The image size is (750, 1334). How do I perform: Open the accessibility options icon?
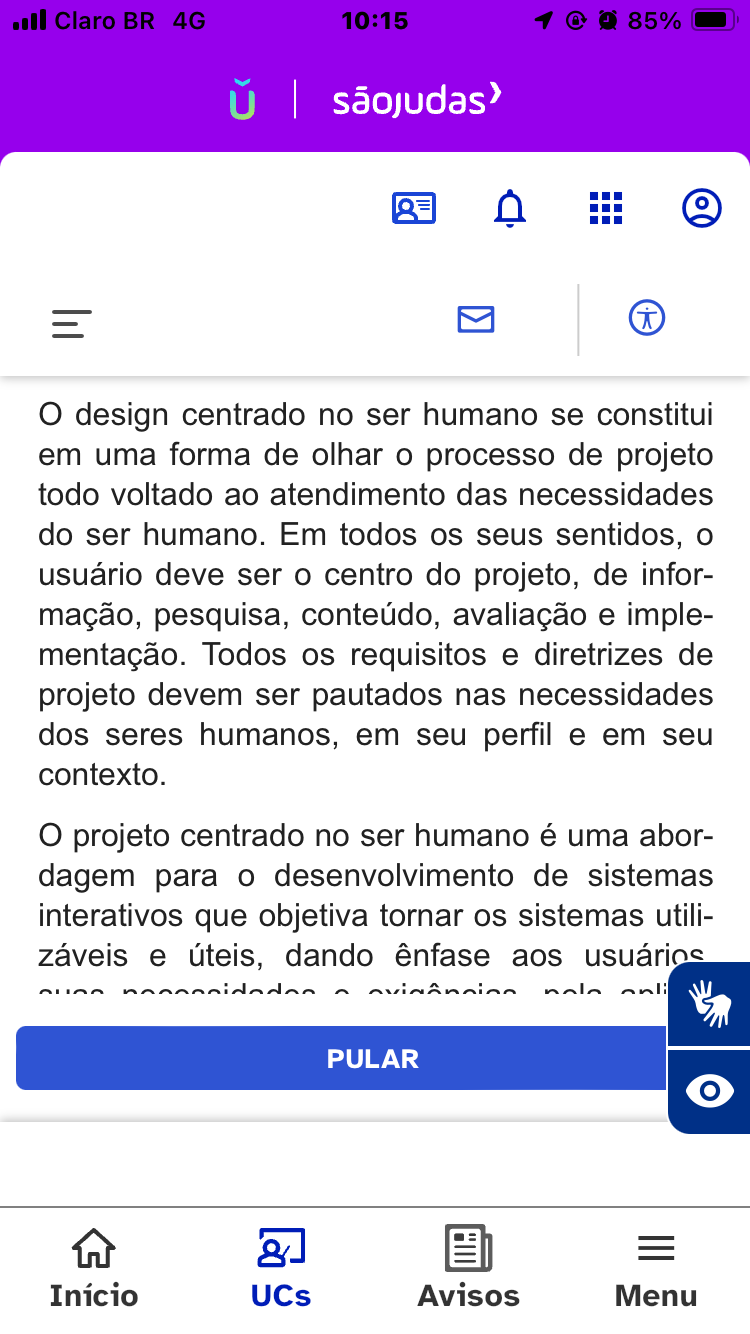pos(647,318)
